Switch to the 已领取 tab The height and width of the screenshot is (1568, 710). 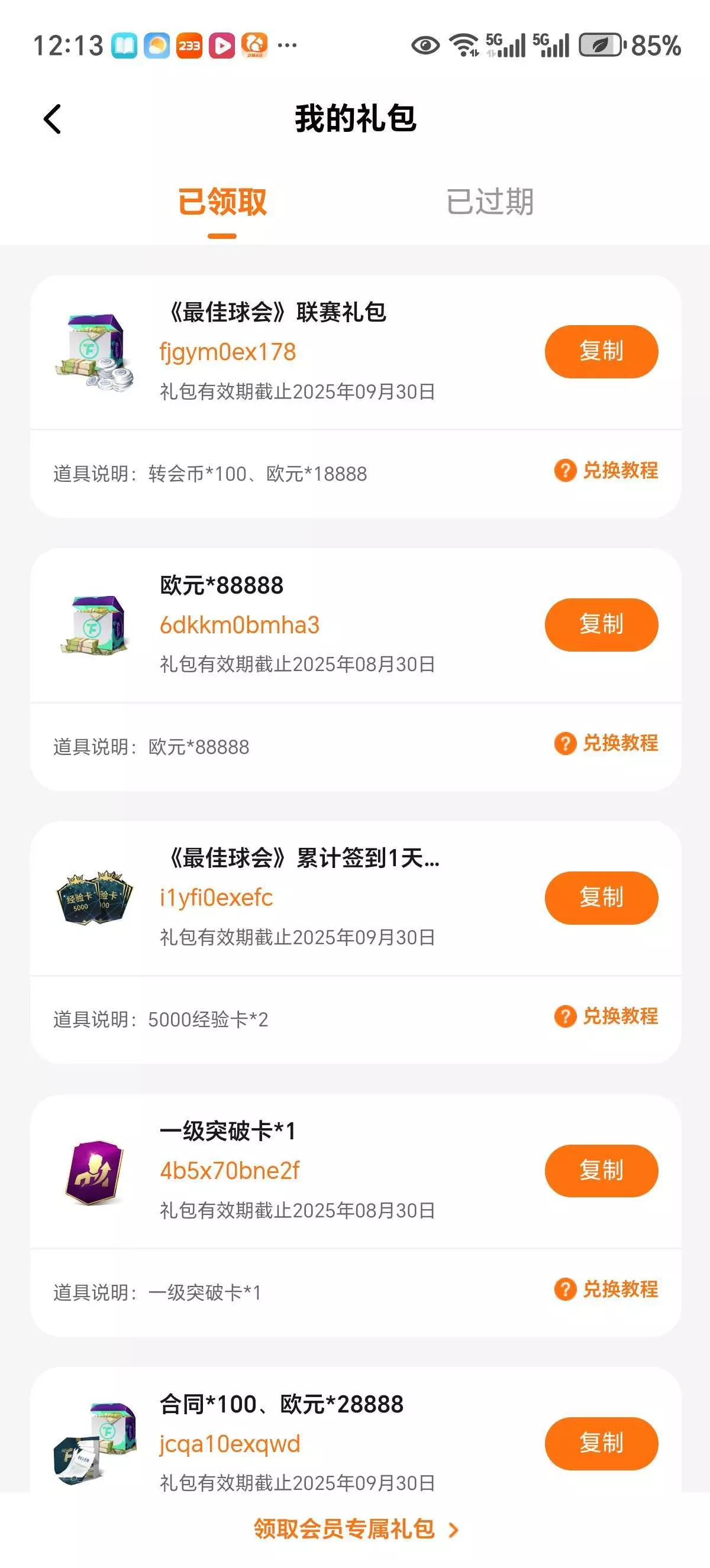(x=222, y=202)
